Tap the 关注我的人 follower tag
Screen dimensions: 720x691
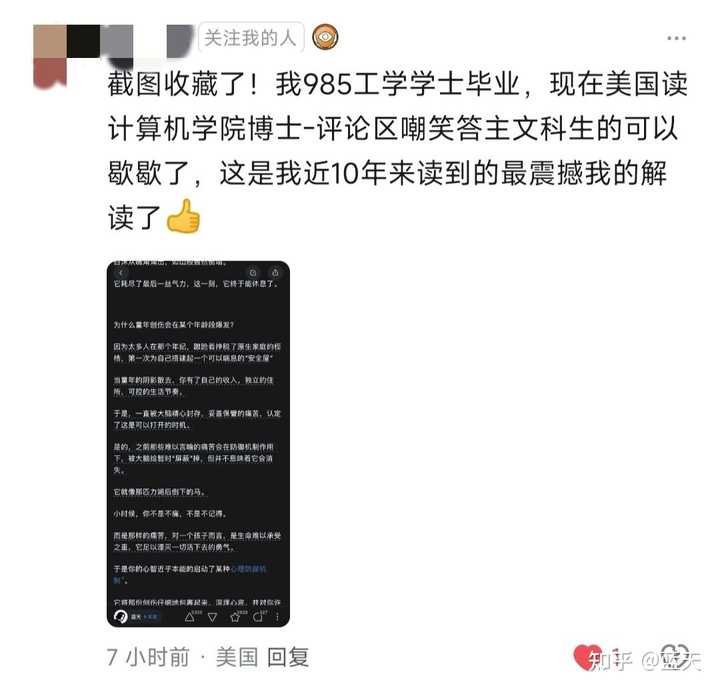[x=250, y=38]
